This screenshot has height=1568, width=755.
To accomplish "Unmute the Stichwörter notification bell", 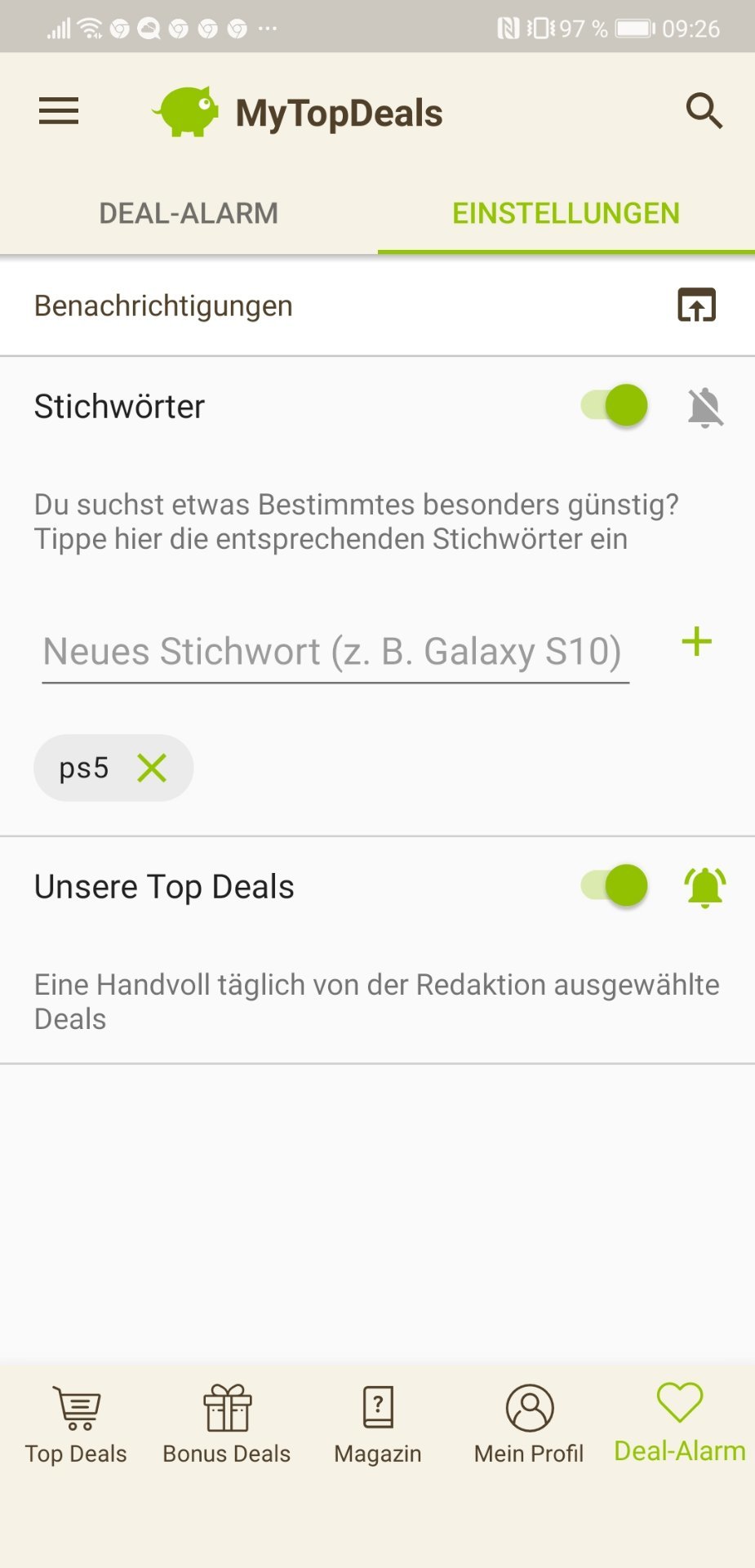I will [x=705, y=407].
